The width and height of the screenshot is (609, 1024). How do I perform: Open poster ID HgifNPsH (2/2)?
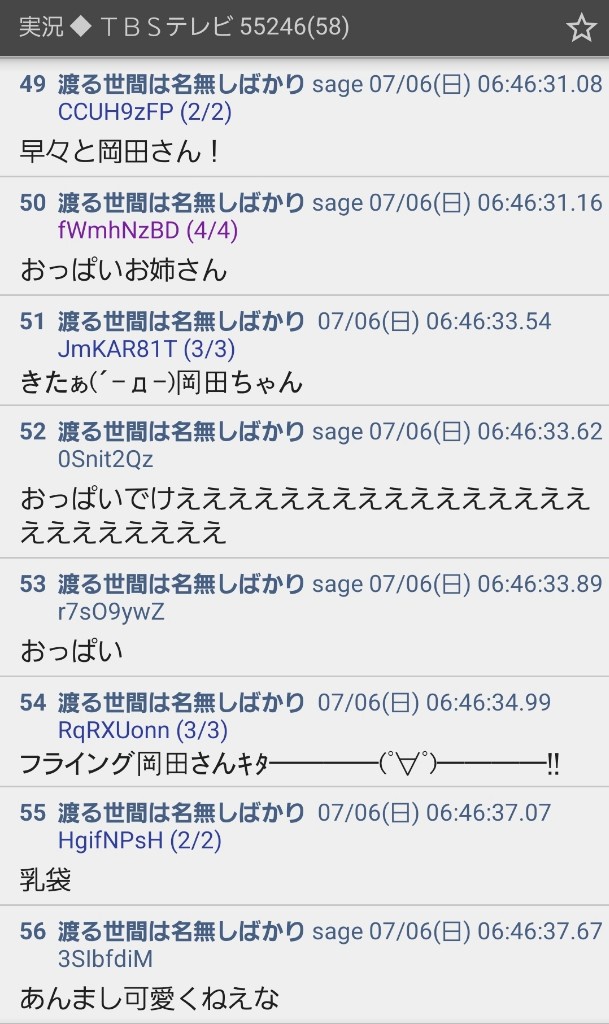(x=139, y=840)
